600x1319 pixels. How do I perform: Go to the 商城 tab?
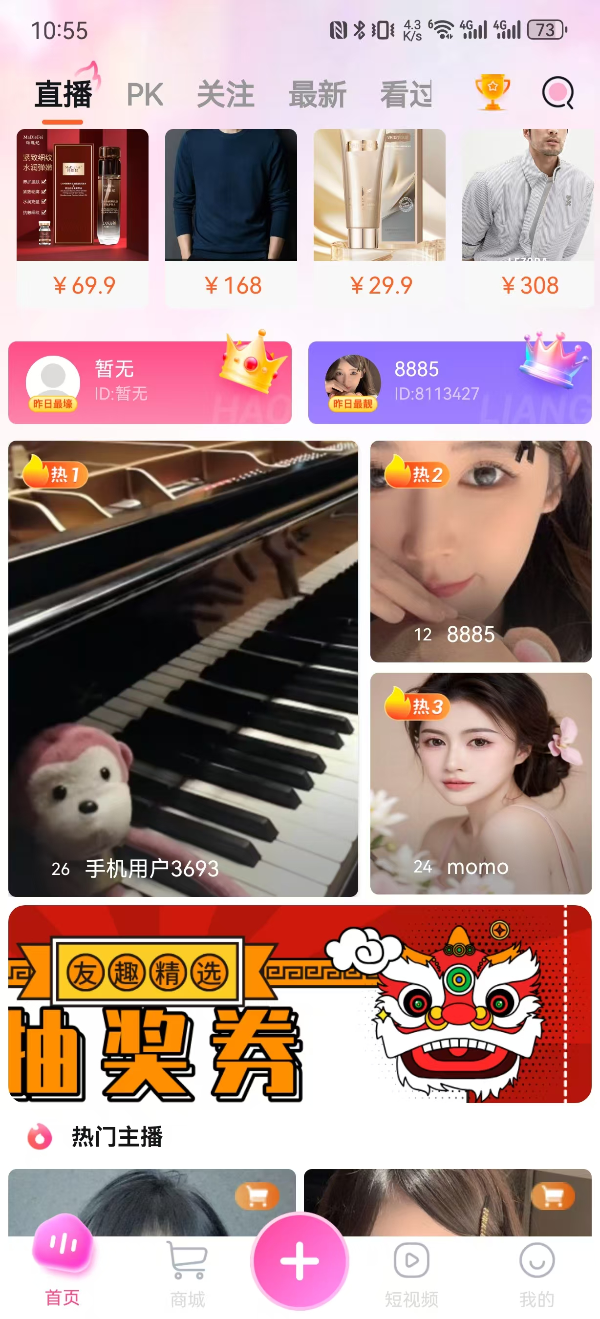187,1275
